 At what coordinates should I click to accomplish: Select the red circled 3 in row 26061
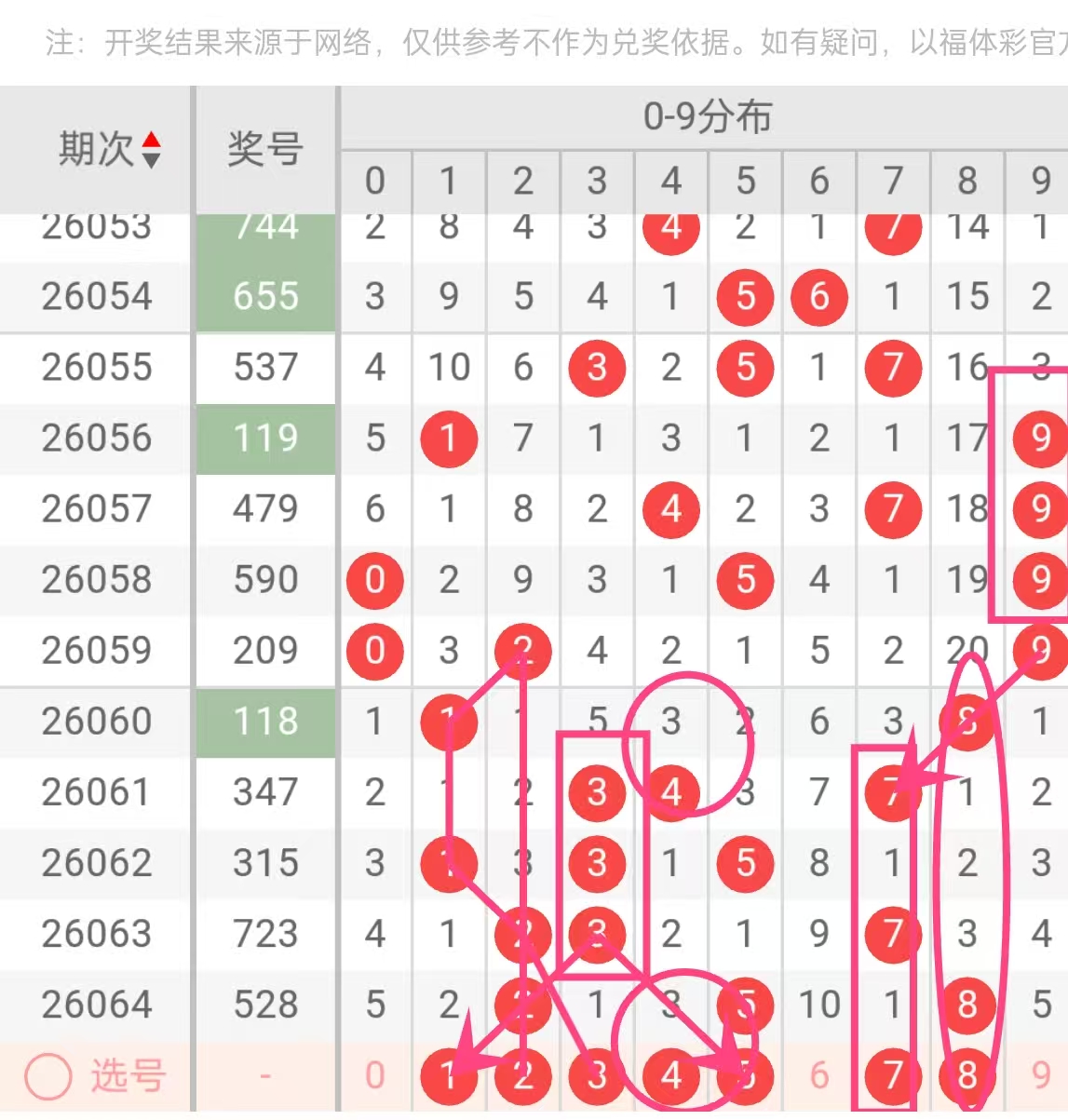597,792
